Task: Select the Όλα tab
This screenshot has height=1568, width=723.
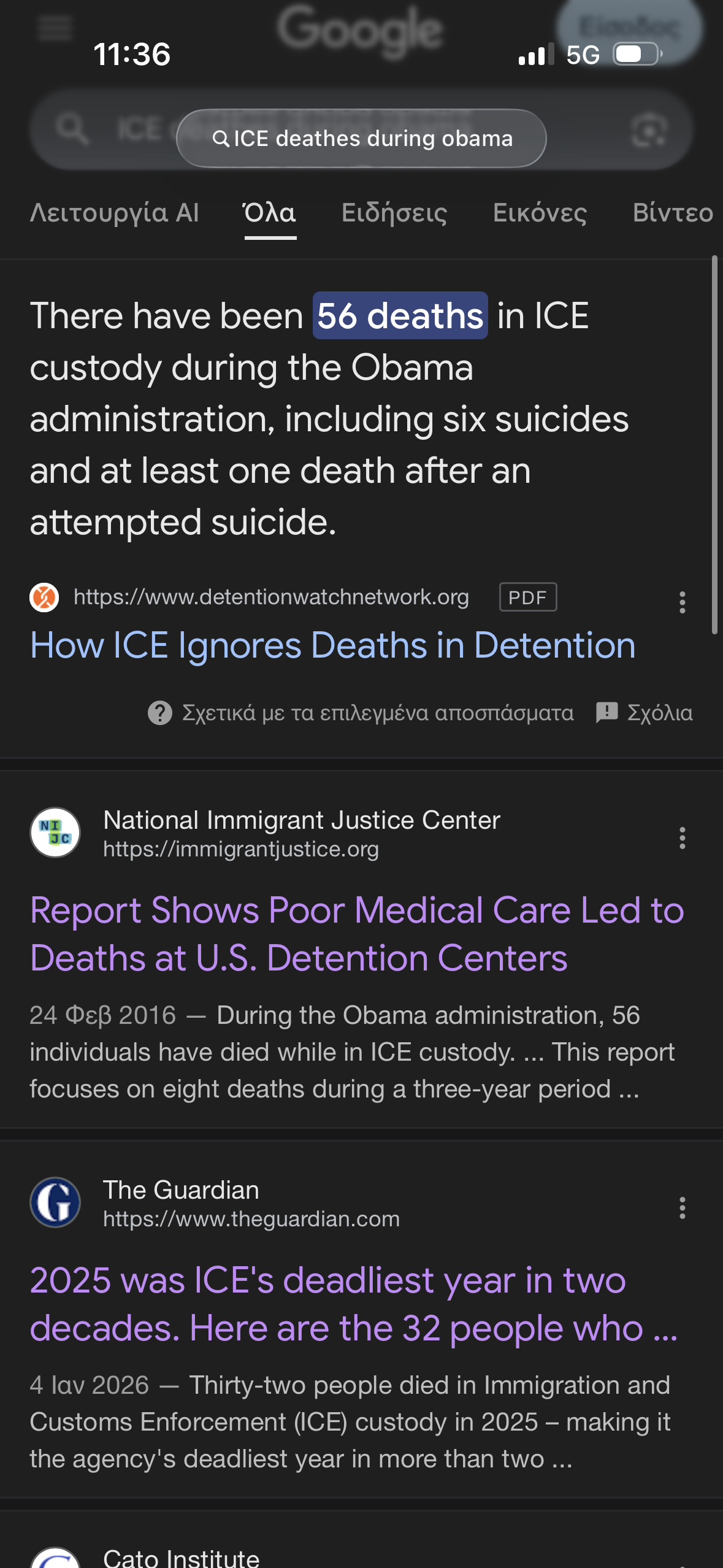Action: 270,213
